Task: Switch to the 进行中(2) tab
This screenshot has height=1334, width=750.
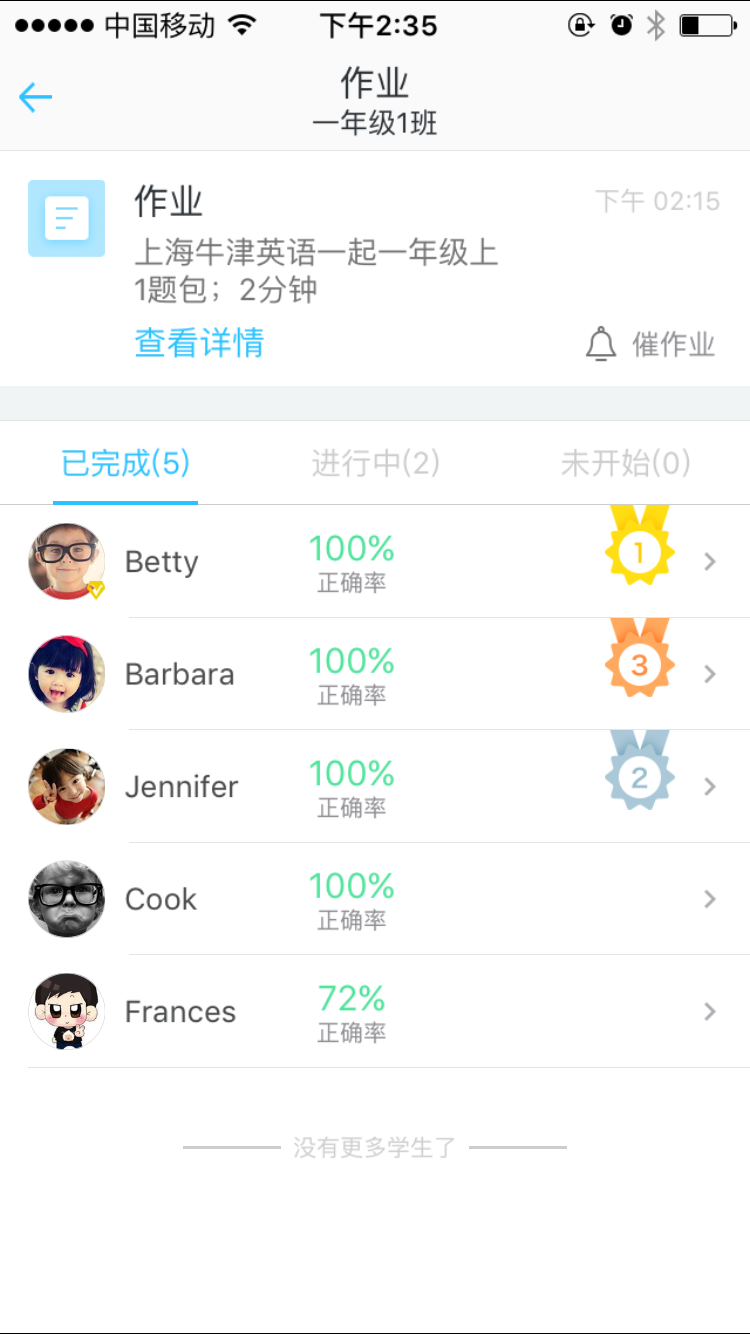Action: [375, 463]
